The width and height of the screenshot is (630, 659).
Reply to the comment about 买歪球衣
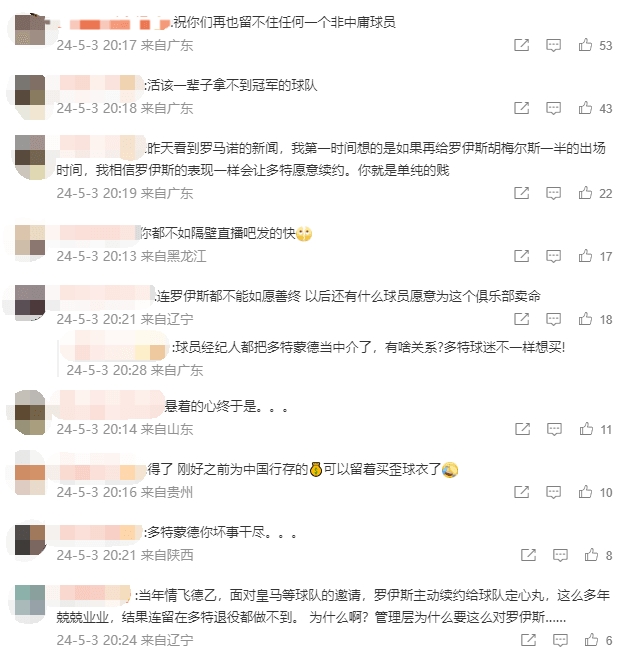pos(557,492)
